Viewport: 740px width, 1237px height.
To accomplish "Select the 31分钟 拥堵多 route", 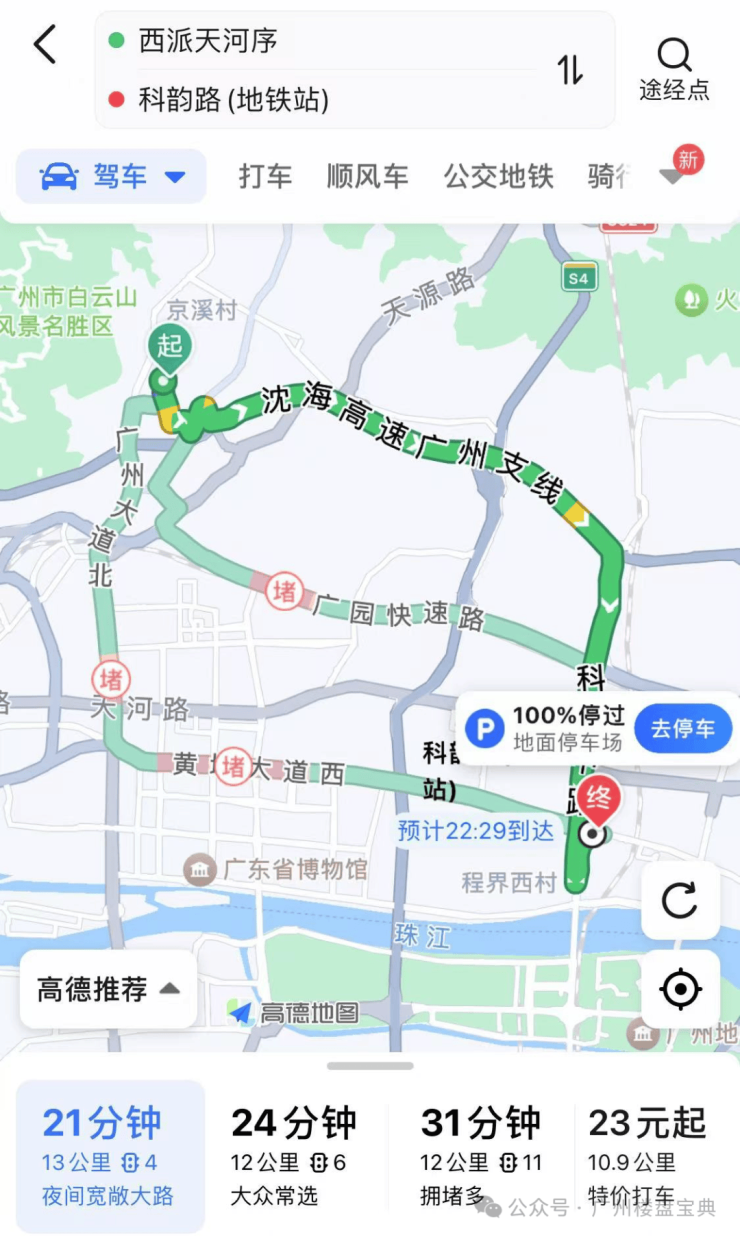I will pyautogui.click(x=481, y=1155).
